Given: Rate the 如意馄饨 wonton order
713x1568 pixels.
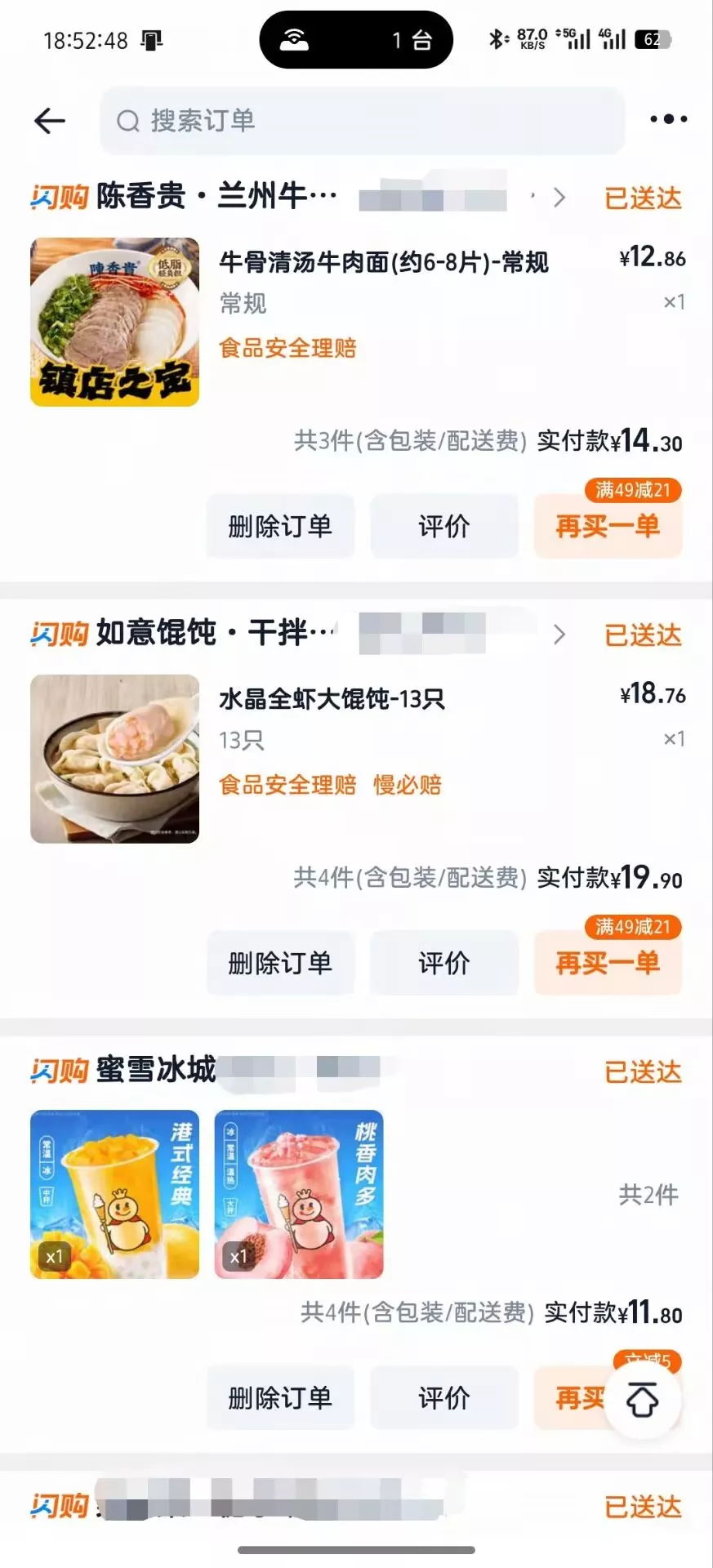Looking at the screenshot, I should pyautogui.click(x=443, y=963).
